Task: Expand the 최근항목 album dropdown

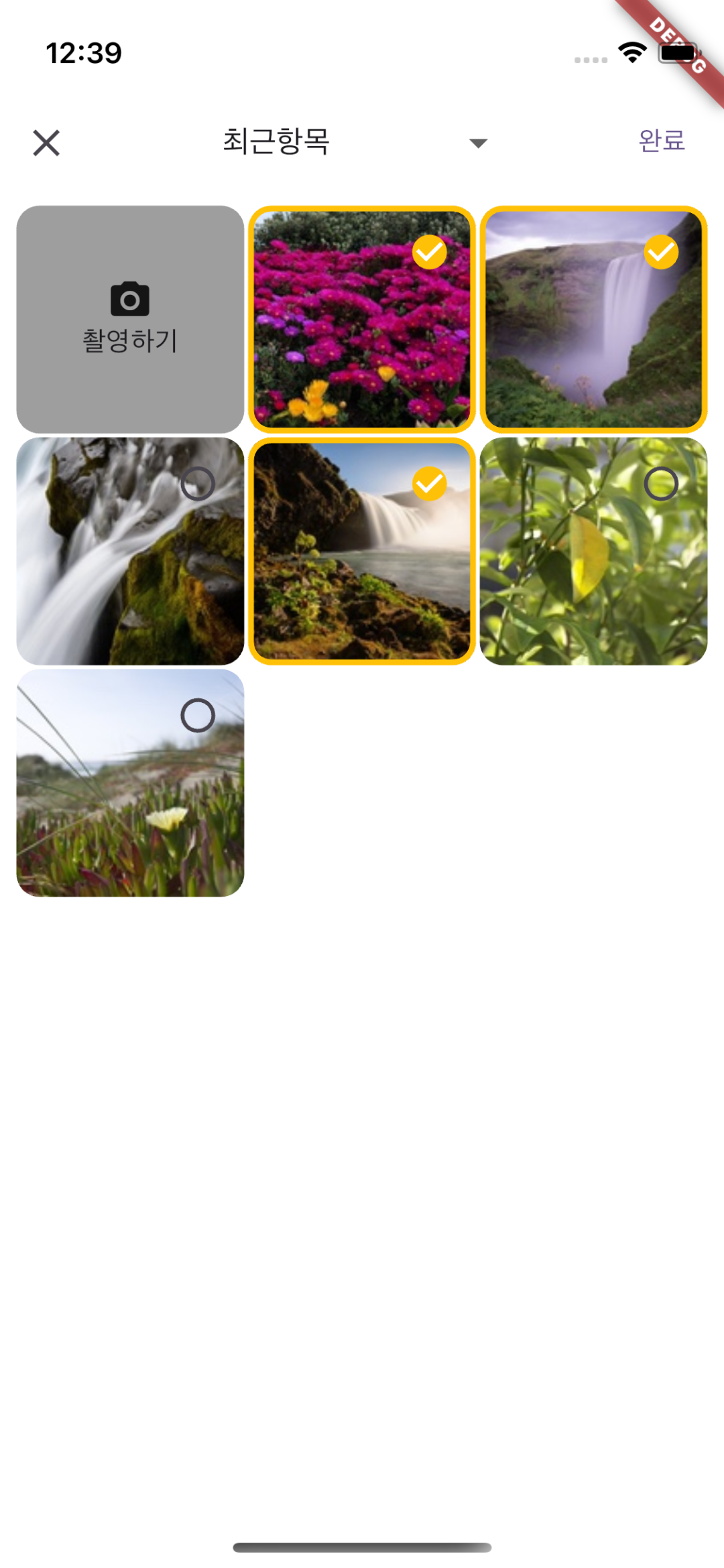Action: (x=477, y=143)
